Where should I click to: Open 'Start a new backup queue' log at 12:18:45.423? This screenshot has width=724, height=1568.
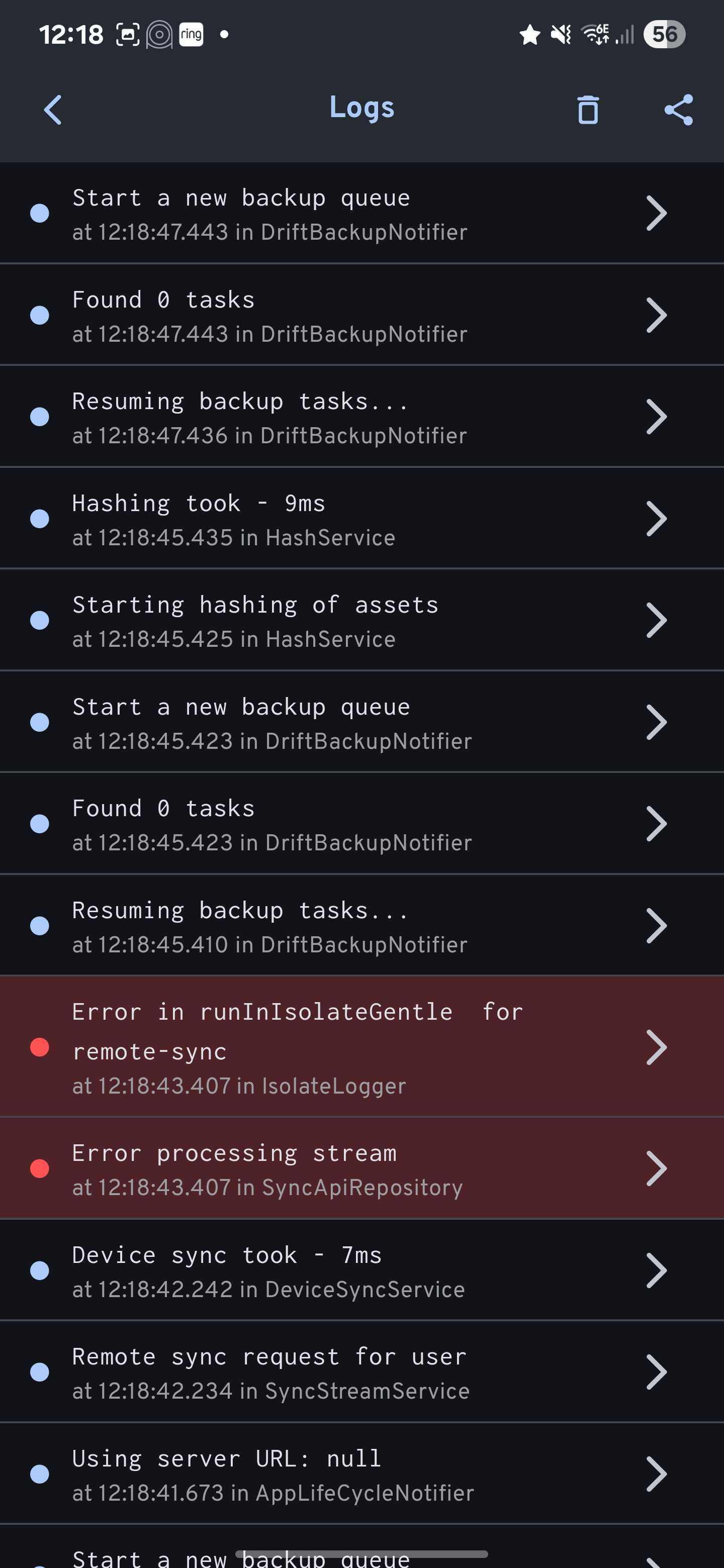tap(361, 722)
